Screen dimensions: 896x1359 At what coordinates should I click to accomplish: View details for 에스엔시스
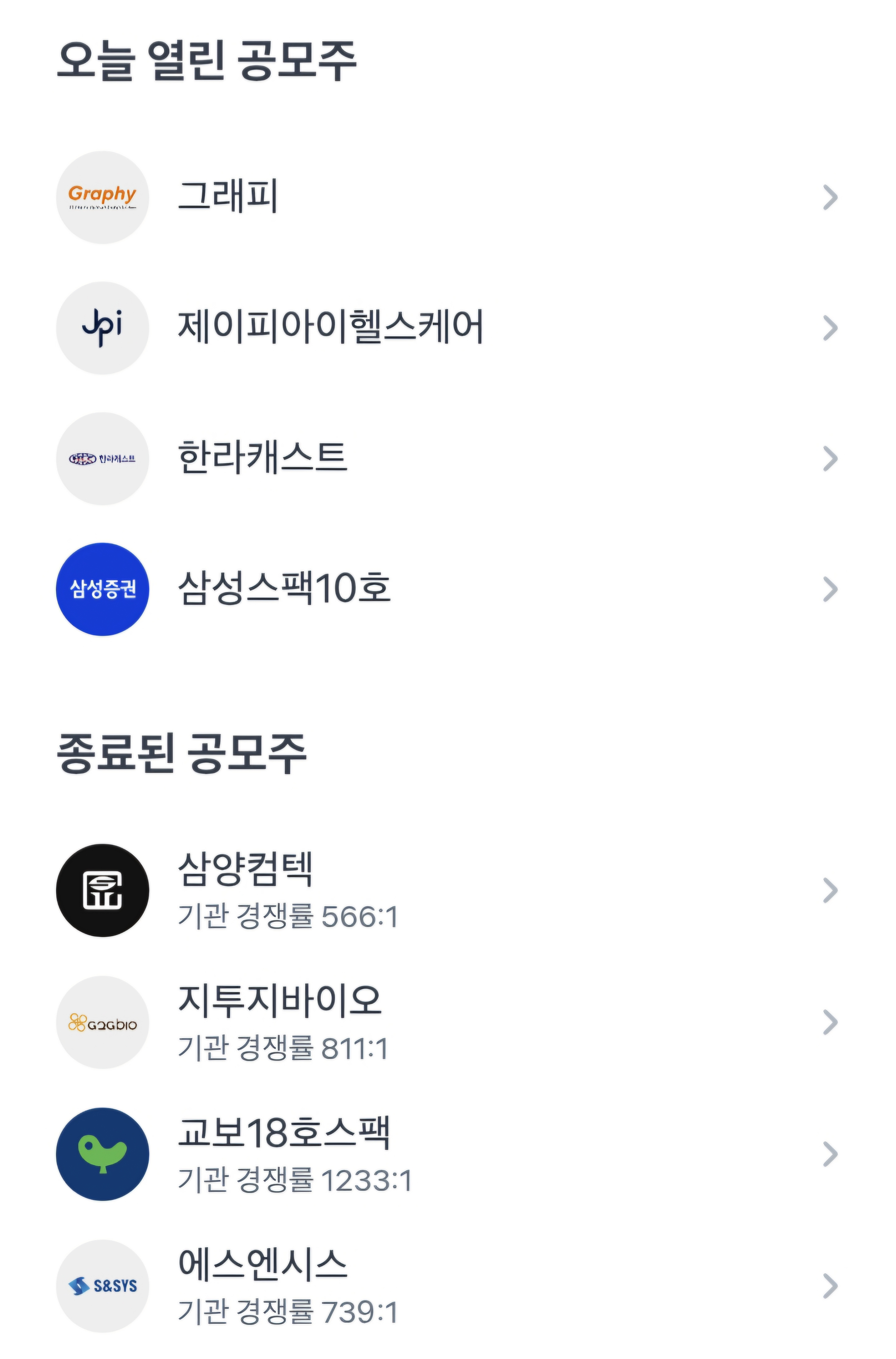(448, 1287)
